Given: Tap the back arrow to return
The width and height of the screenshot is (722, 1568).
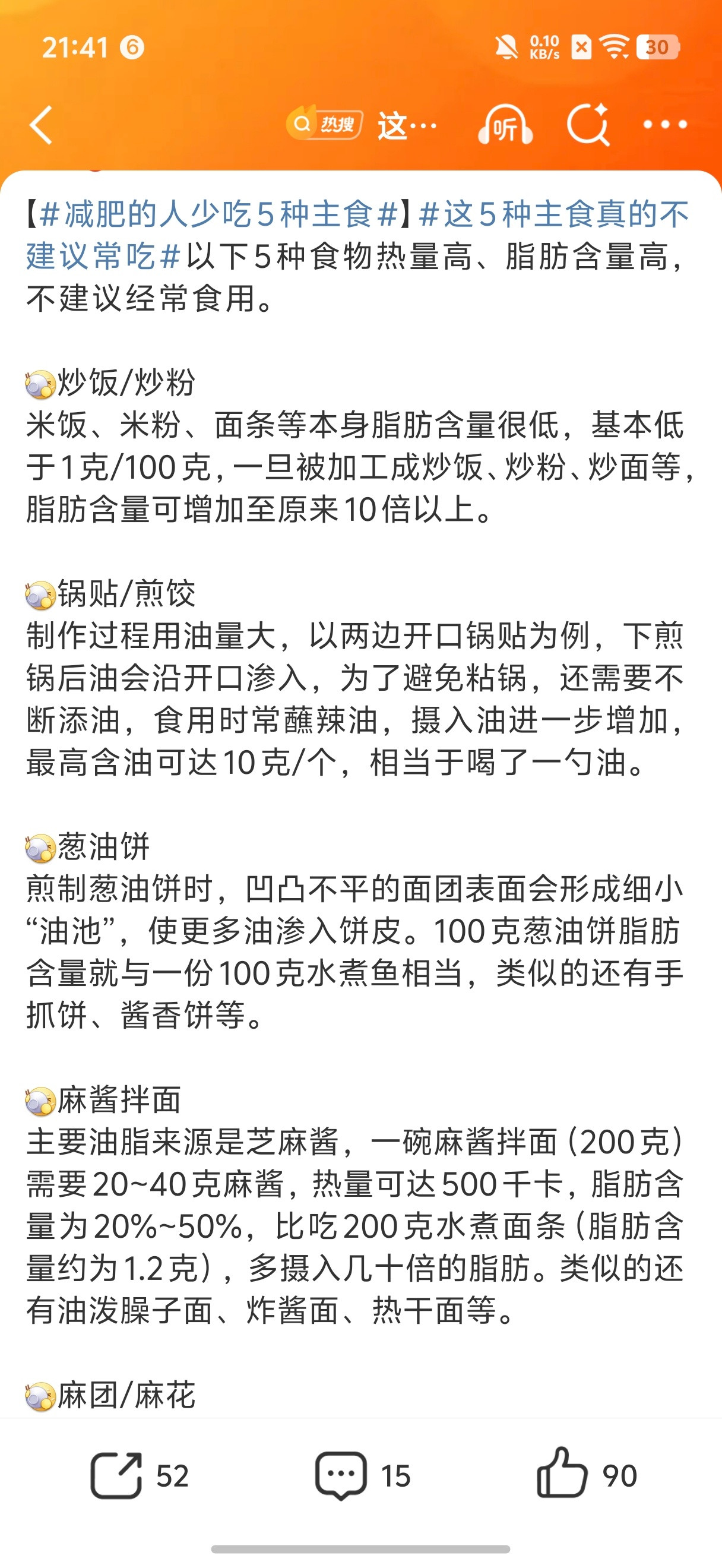Looking at the screenshot, I should tap(41, 125).
